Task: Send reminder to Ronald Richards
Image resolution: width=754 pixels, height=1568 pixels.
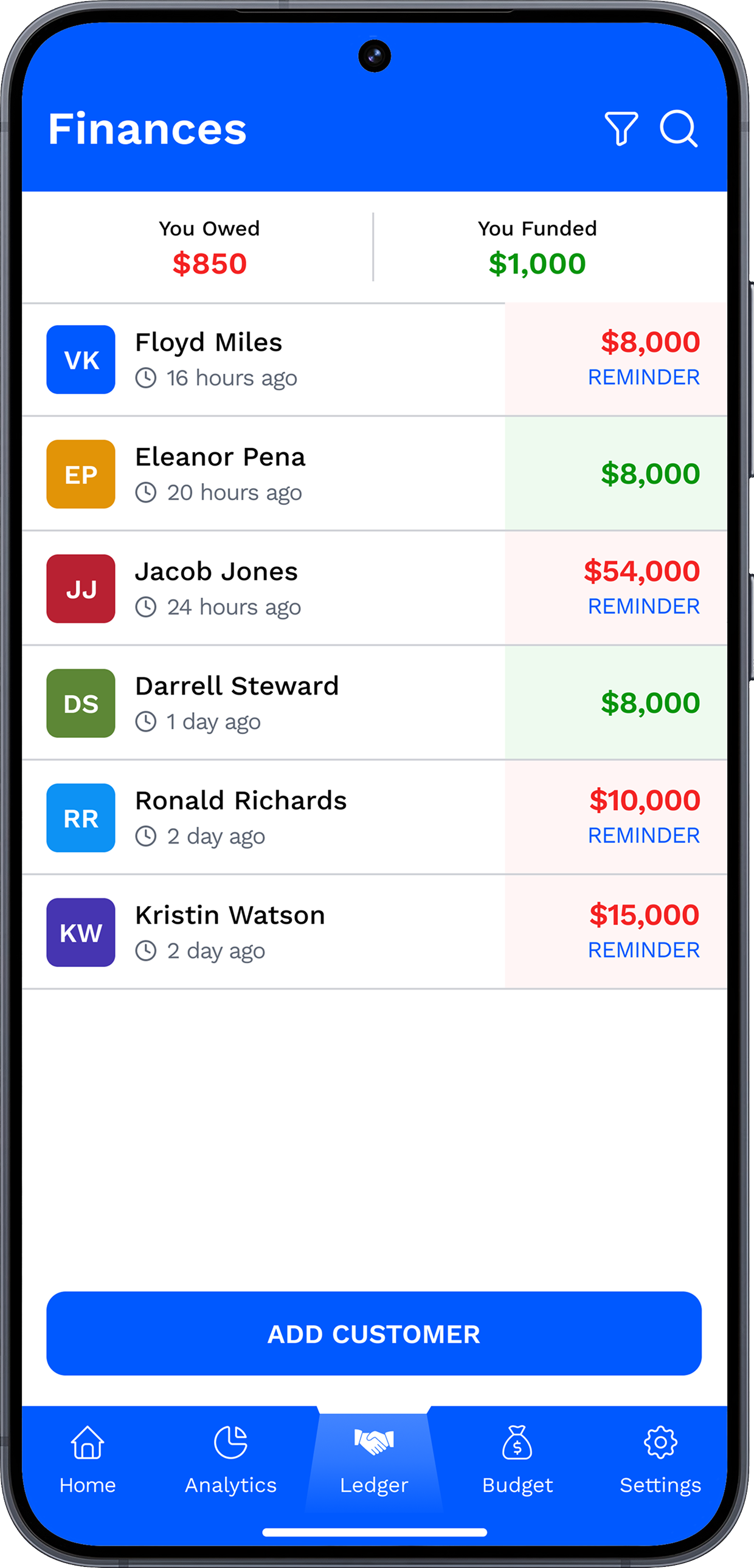Action: 643,836
